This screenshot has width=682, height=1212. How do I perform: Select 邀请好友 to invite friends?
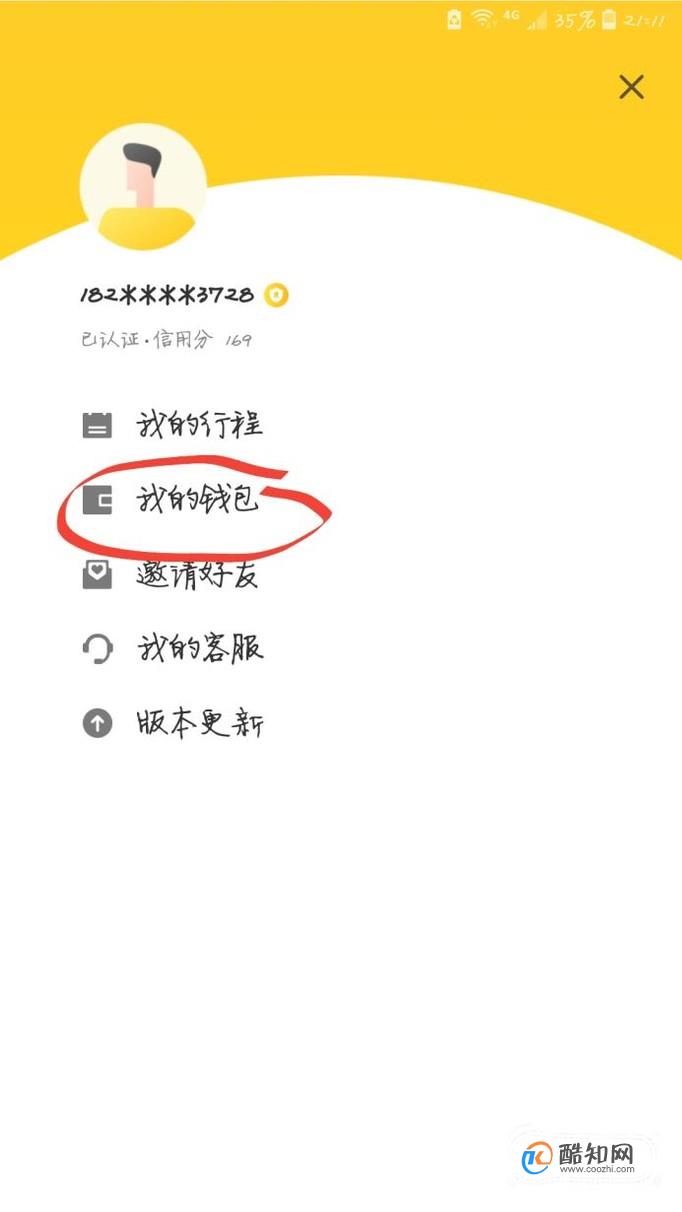[x=196, y=575]
